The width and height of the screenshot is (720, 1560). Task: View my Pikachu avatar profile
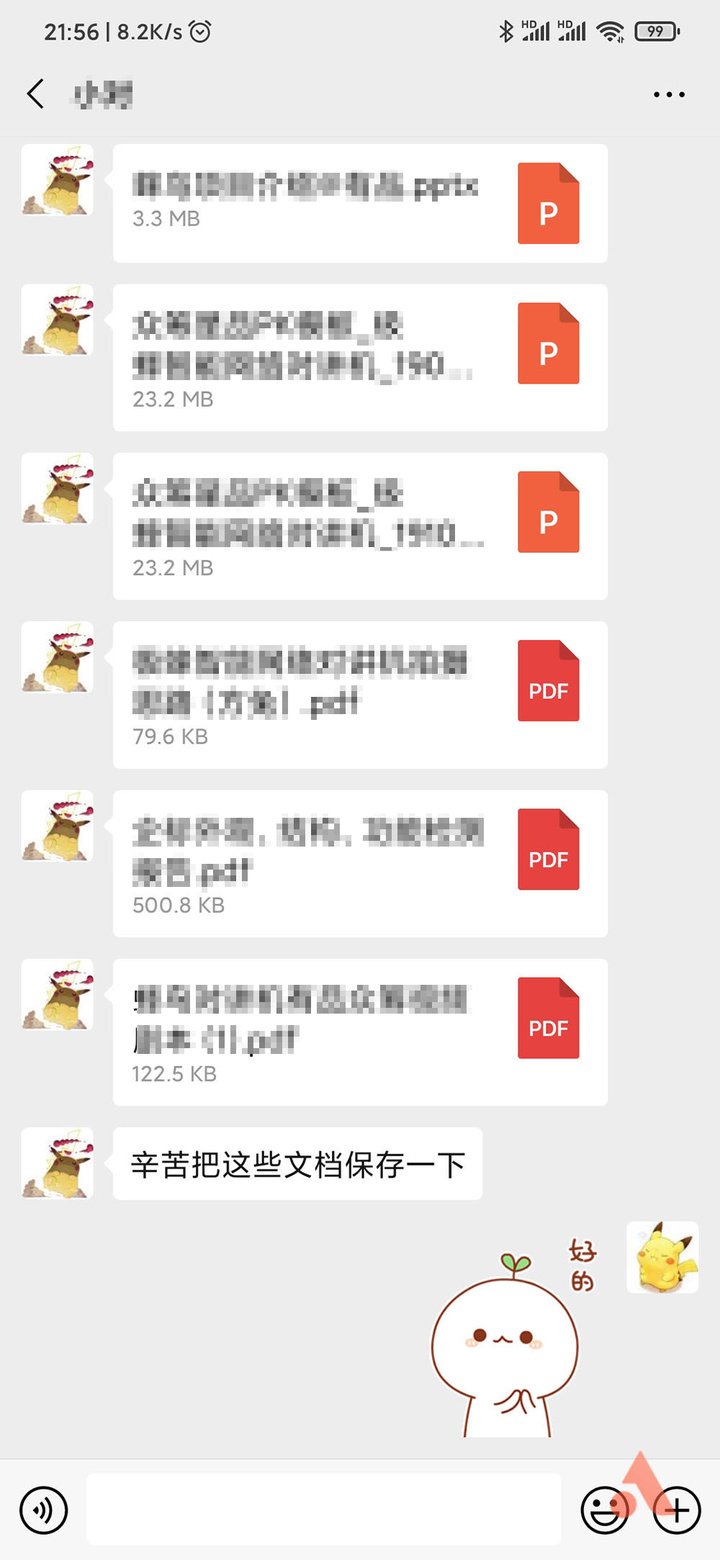click(662, 1257)
